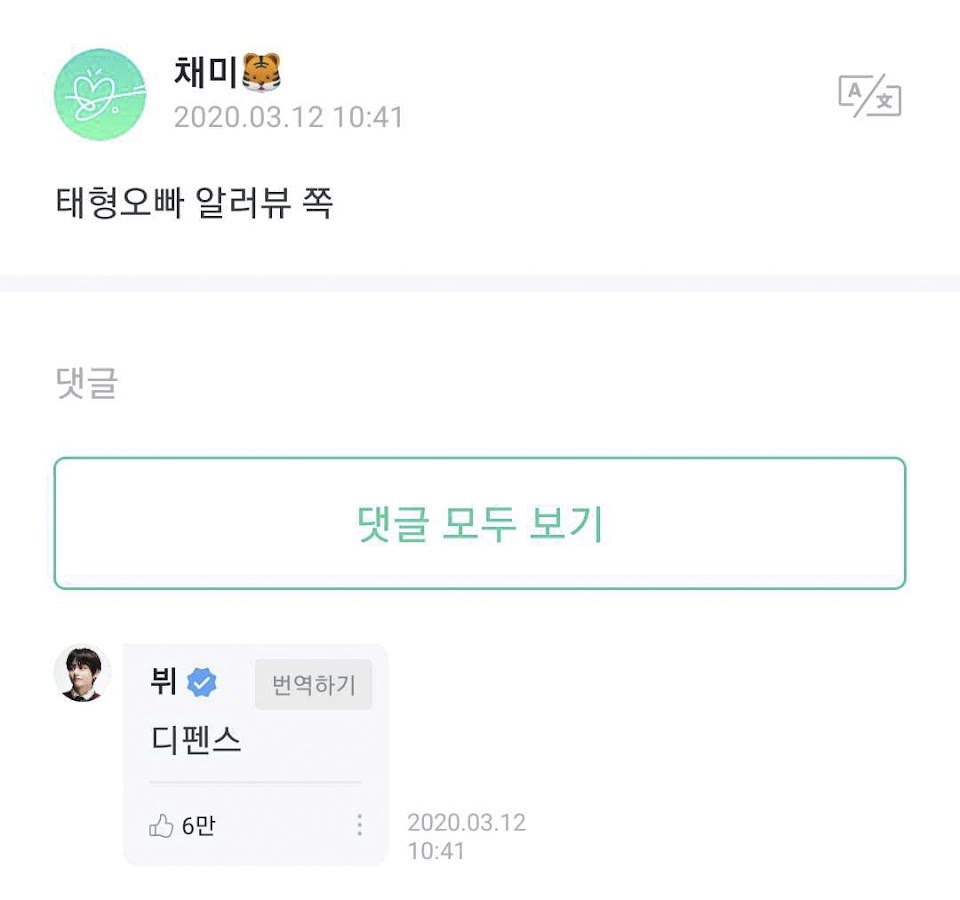Open 채미's profile picture
The height and width of the screenshot is (900, 960).
pos(100,95)
